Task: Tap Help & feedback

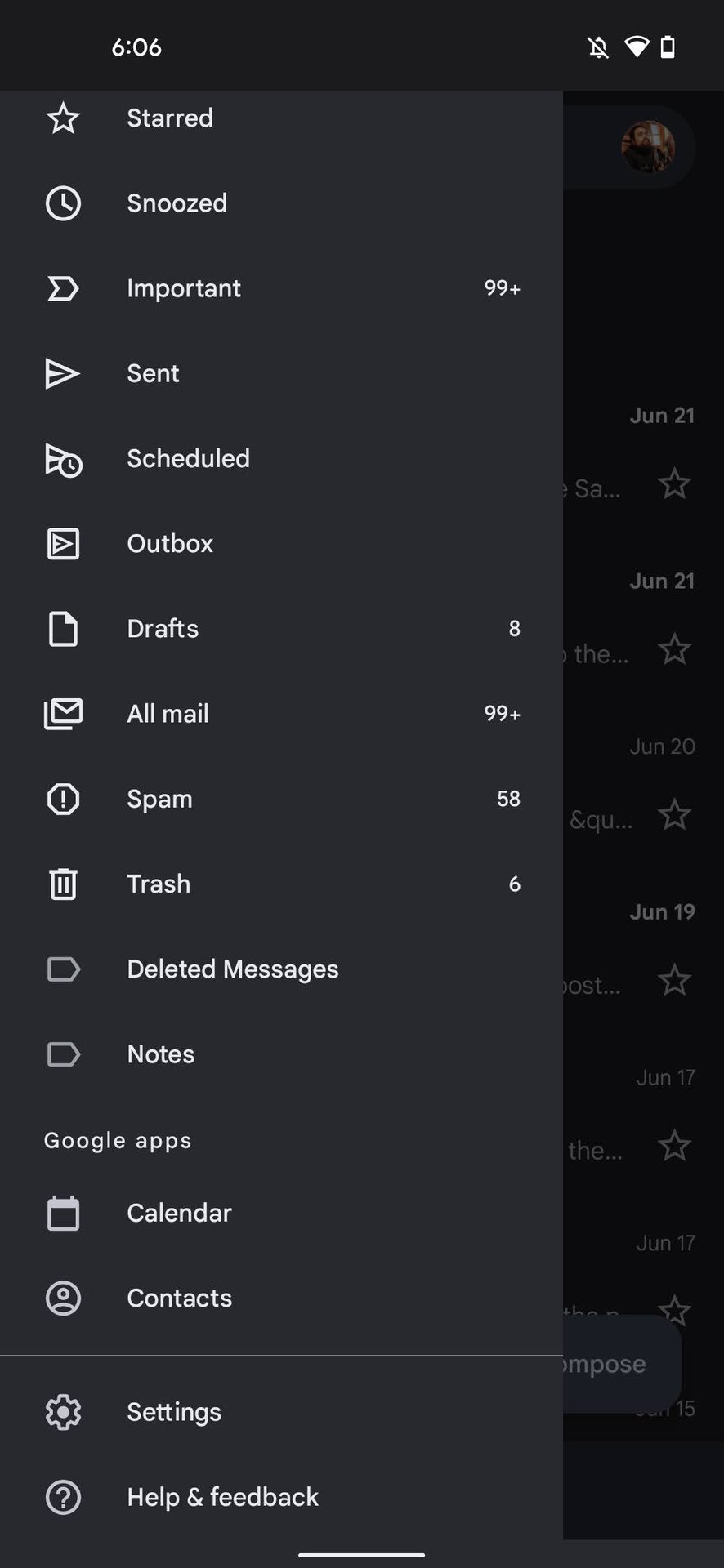Action: point(222,1497)
